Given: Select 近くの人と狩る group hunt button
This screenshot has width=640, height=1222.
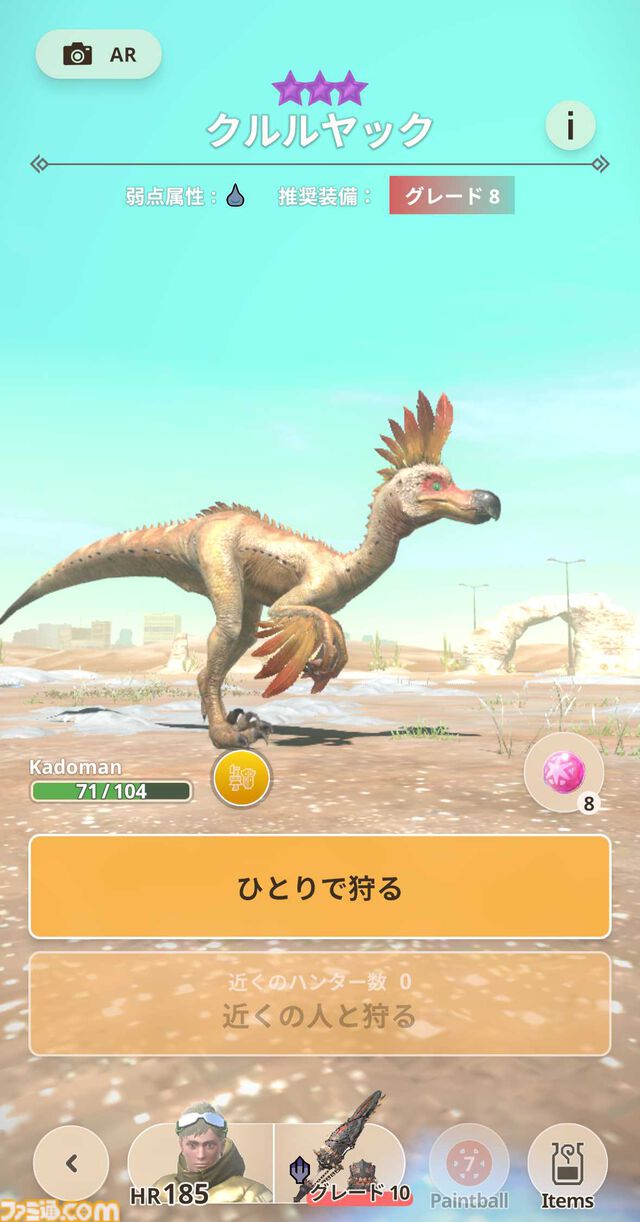Looking at the screenshot, I should (x=320, y=1004).
